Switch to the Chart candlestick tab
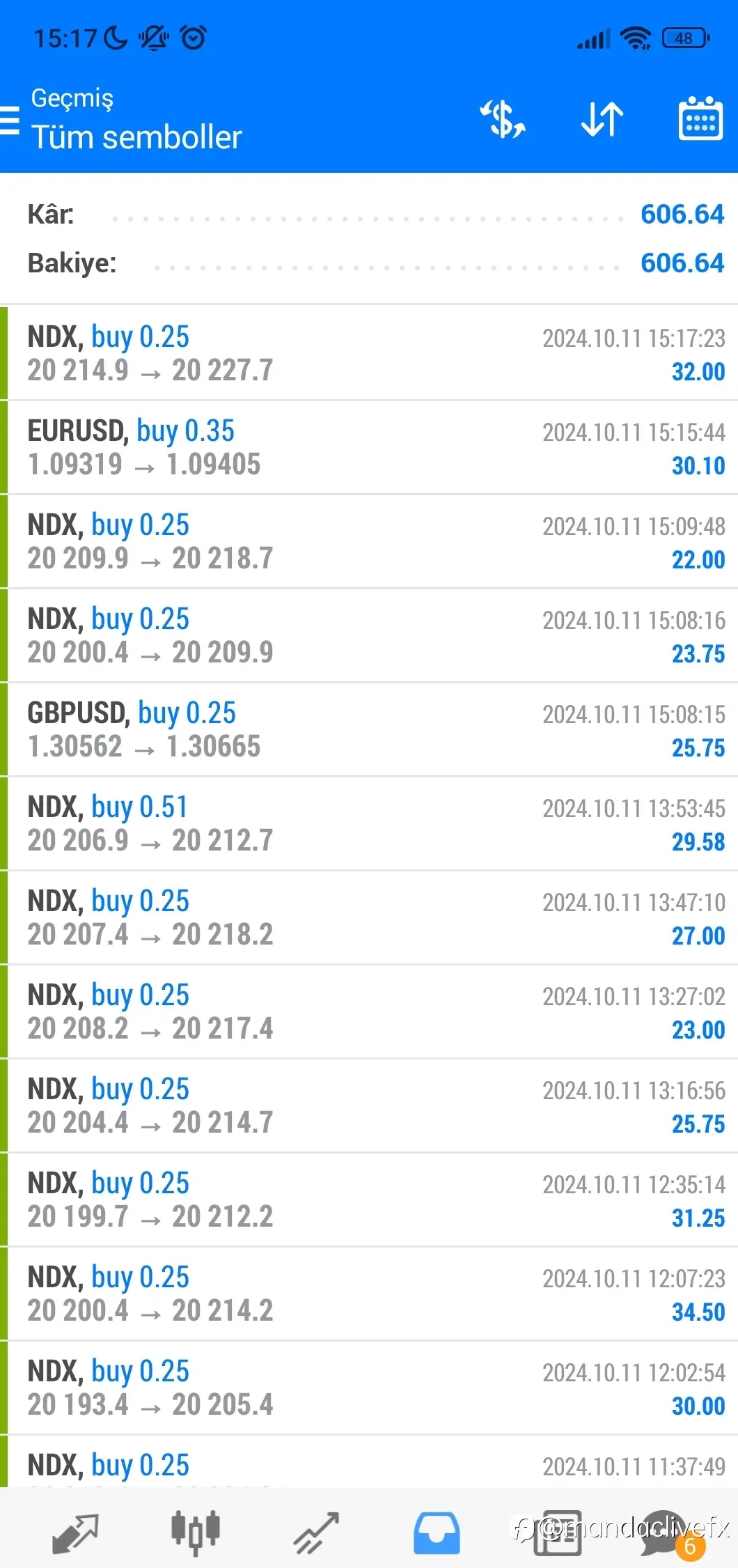 [x=196, y=1533]
